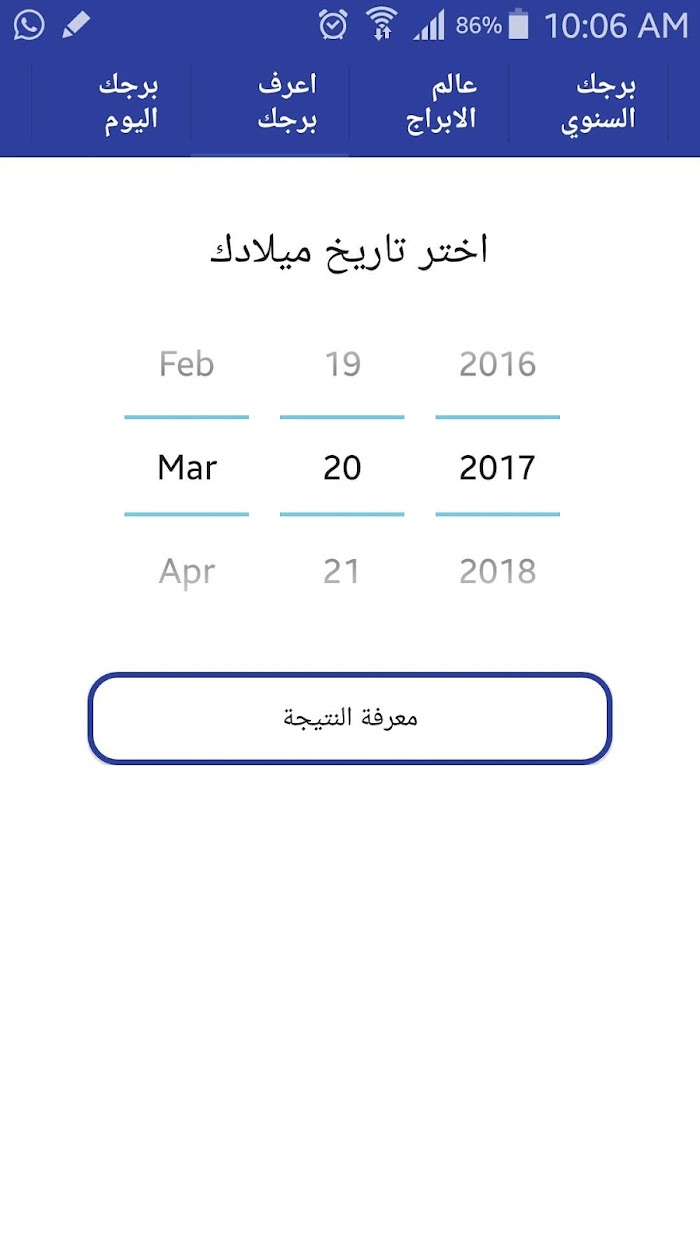Select Feb in the month picker
Image resolution: width=700 pixels, height=1244 pixels.
(187, 364)
